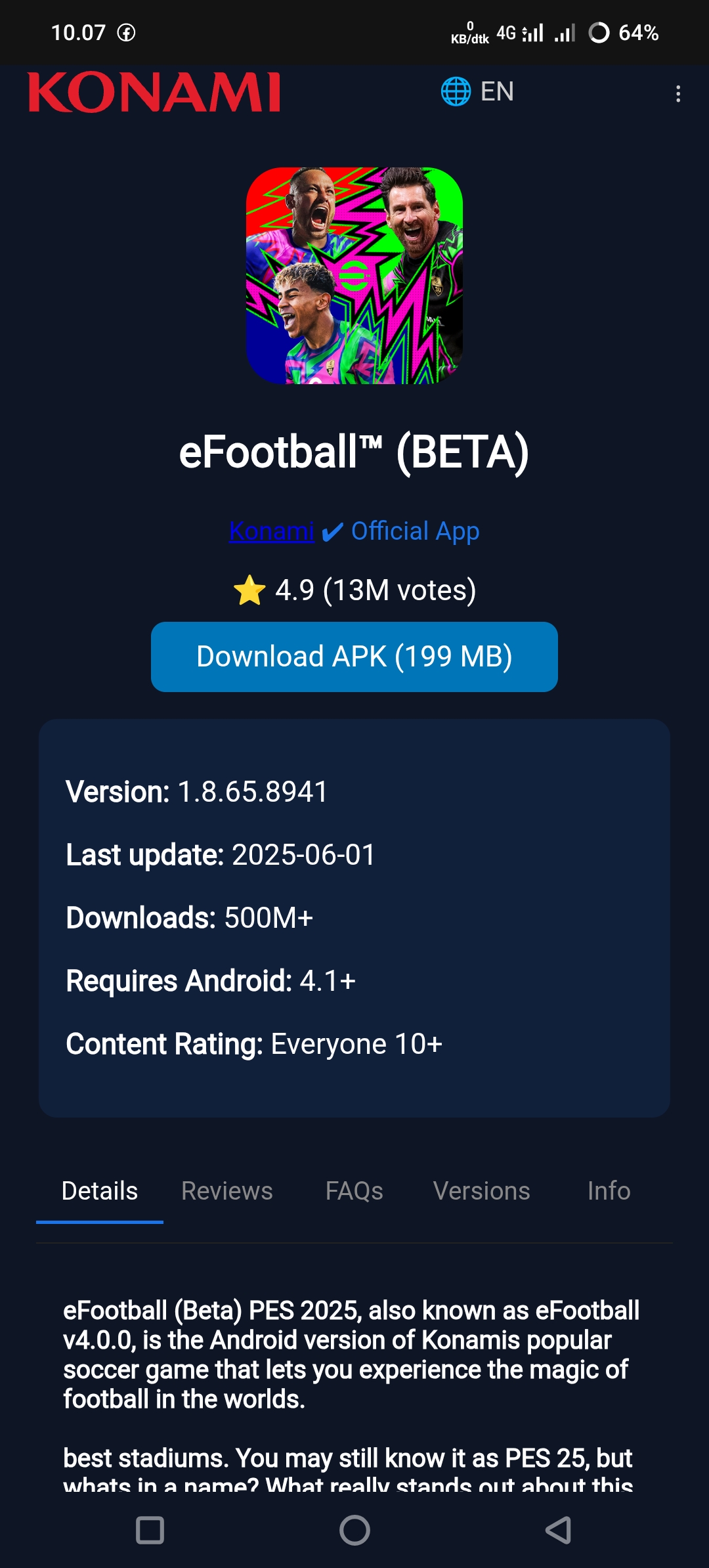
Task: Go back using the system back button
Action: (x=558, y=1530)
